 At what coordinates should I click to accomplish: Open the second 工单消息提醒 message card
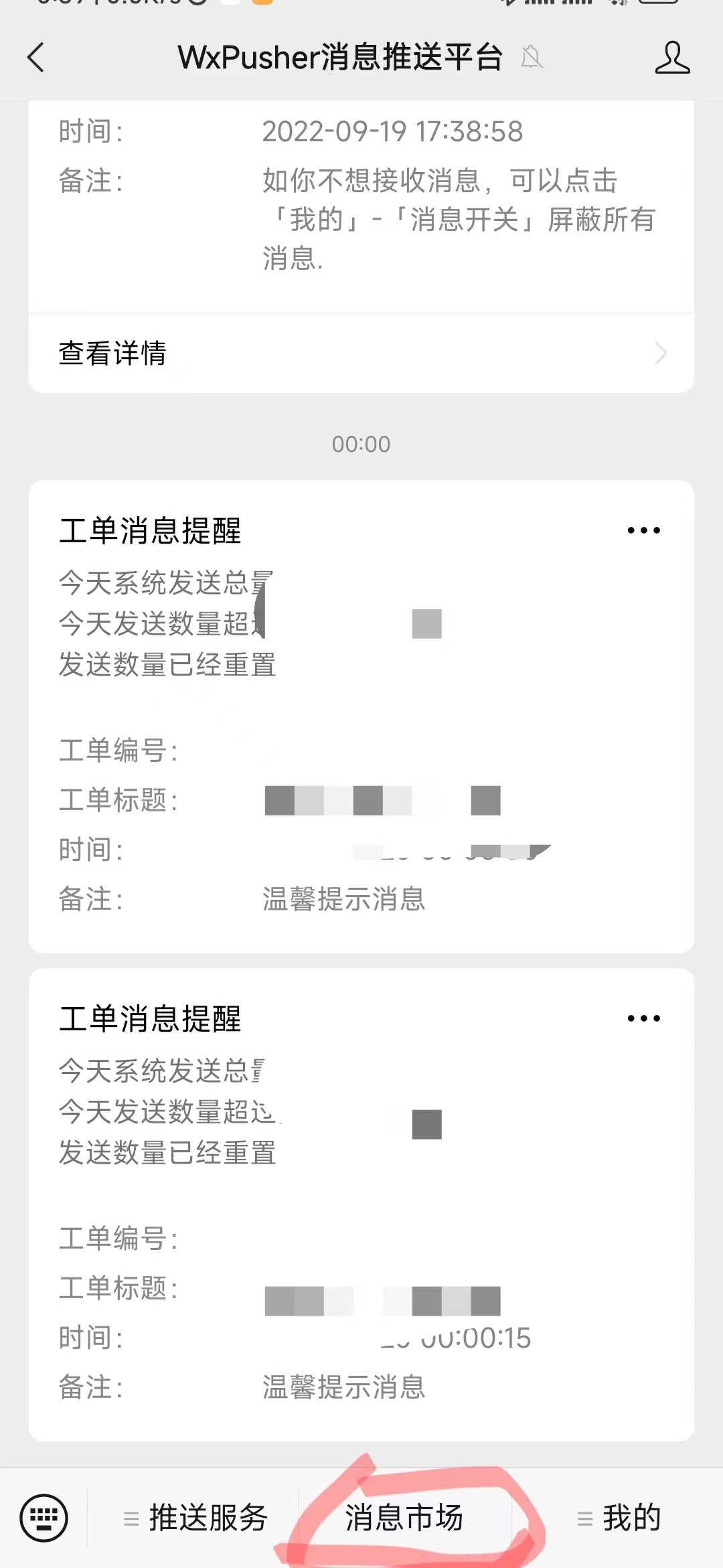(x=361, y=1198)
